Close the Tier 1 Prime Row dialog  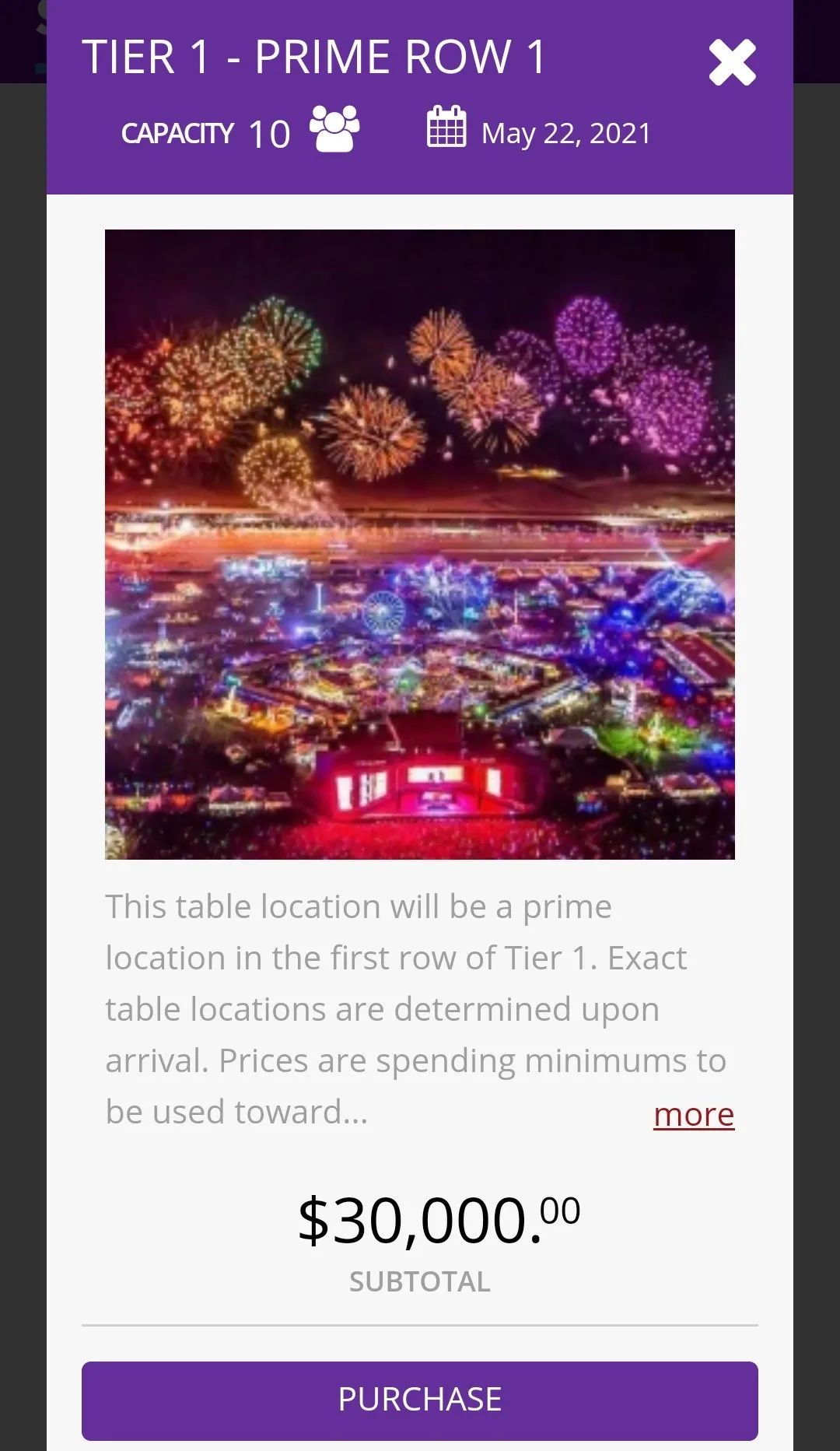[732, 62]
